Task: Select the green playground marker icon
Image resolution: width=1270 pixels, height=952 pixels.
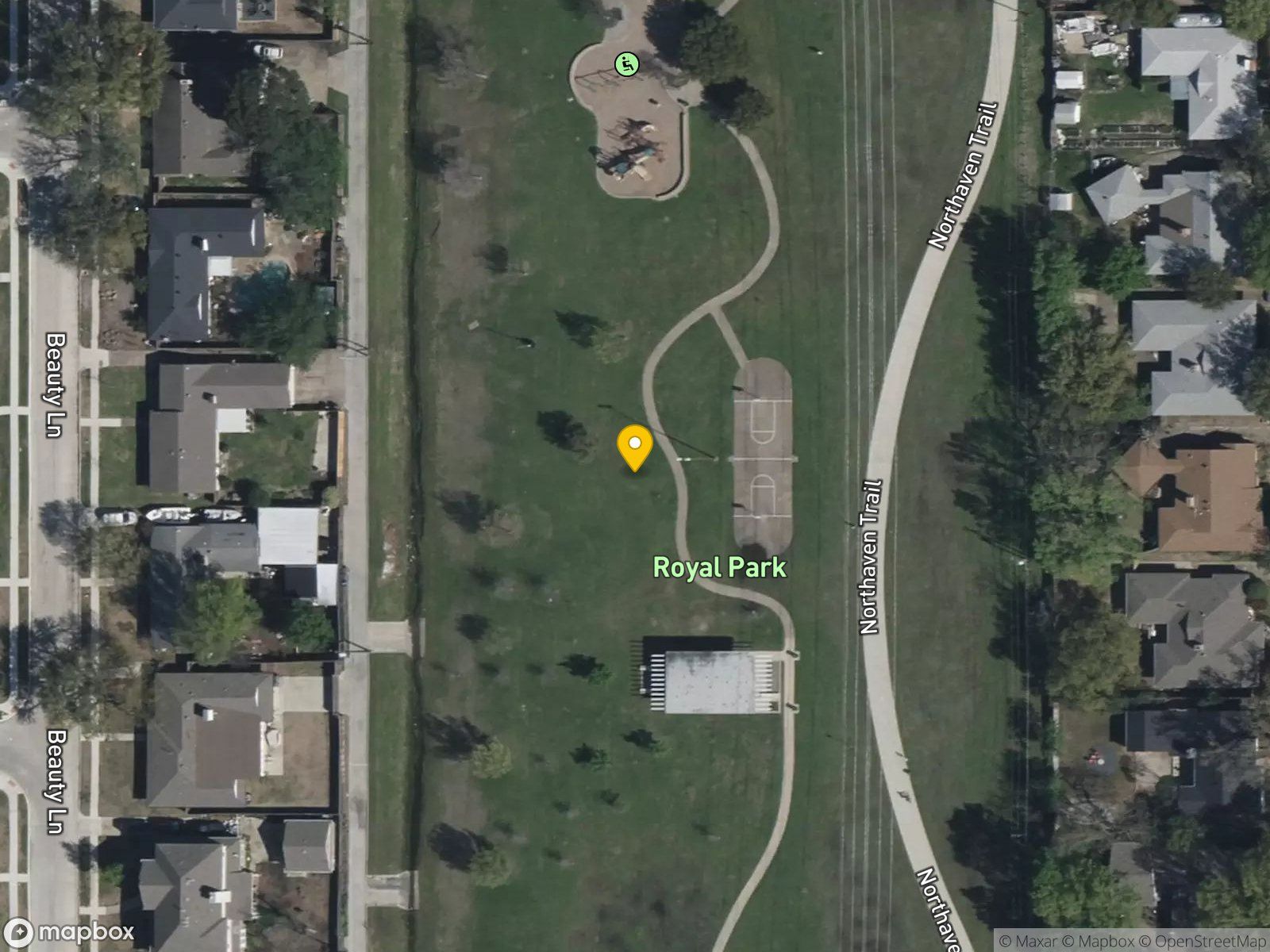Action: click(627, 63)
